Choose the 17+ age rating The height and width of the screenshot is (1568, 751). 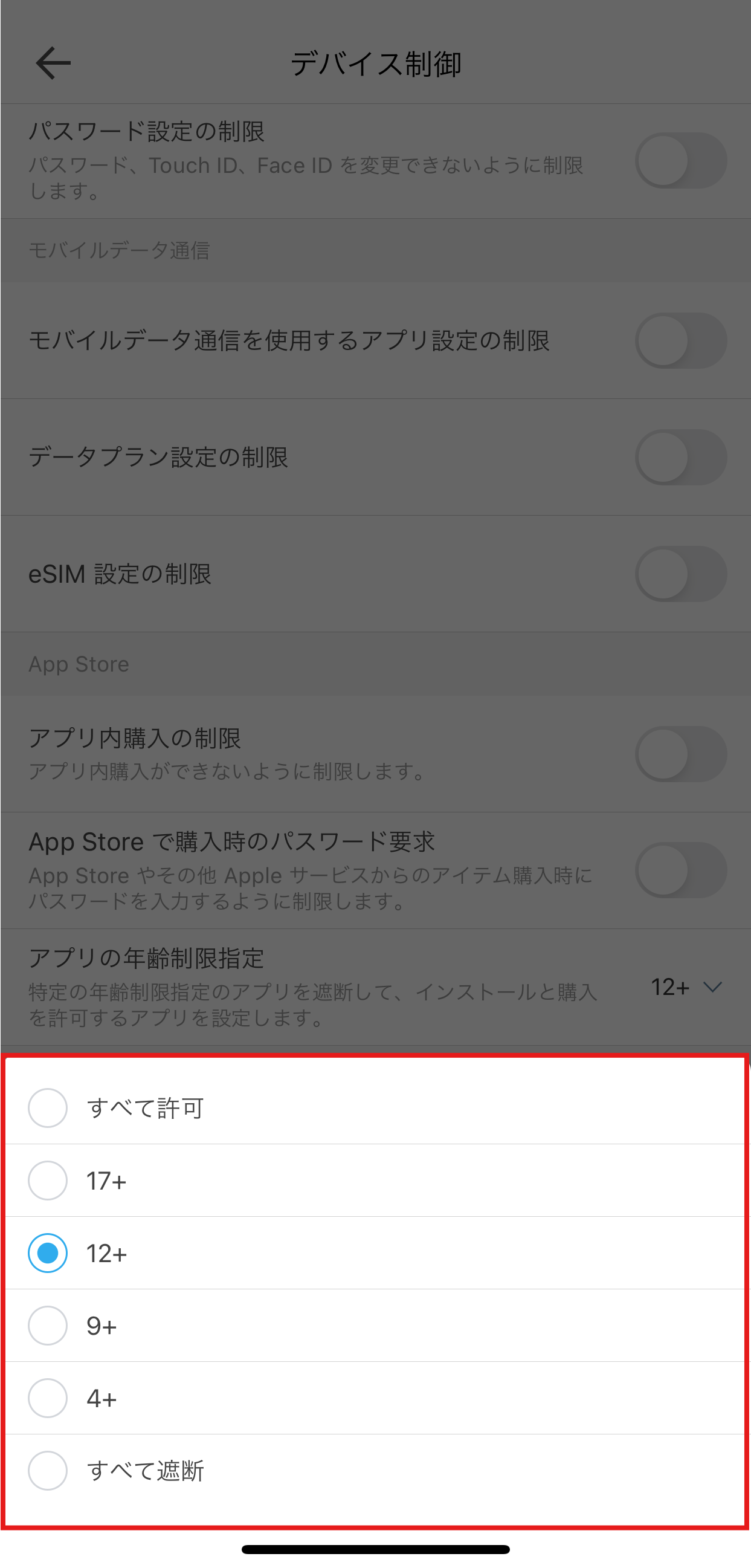[48, 1181]
